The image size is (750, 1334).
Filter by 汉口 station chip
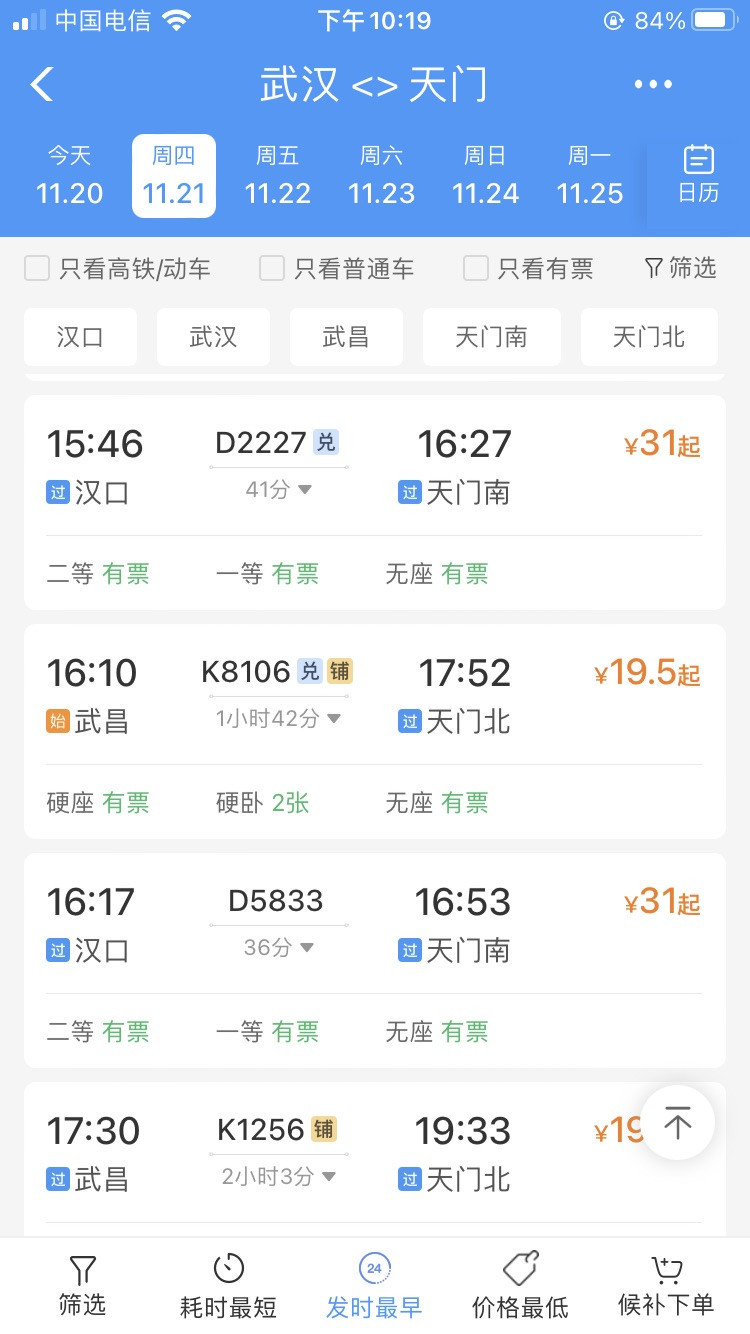[x=80, y=337]
